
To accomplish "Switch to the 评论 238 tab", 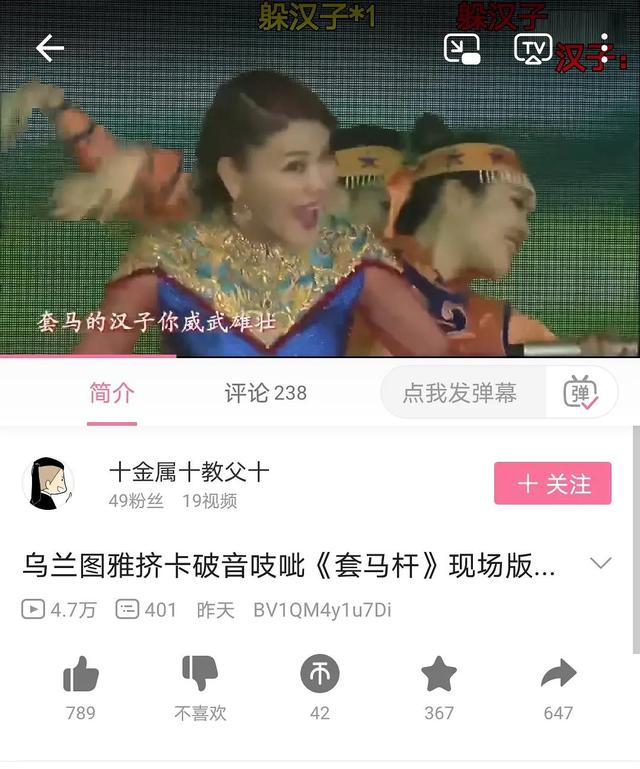I will pyautogui.click(x=265, y=393).
